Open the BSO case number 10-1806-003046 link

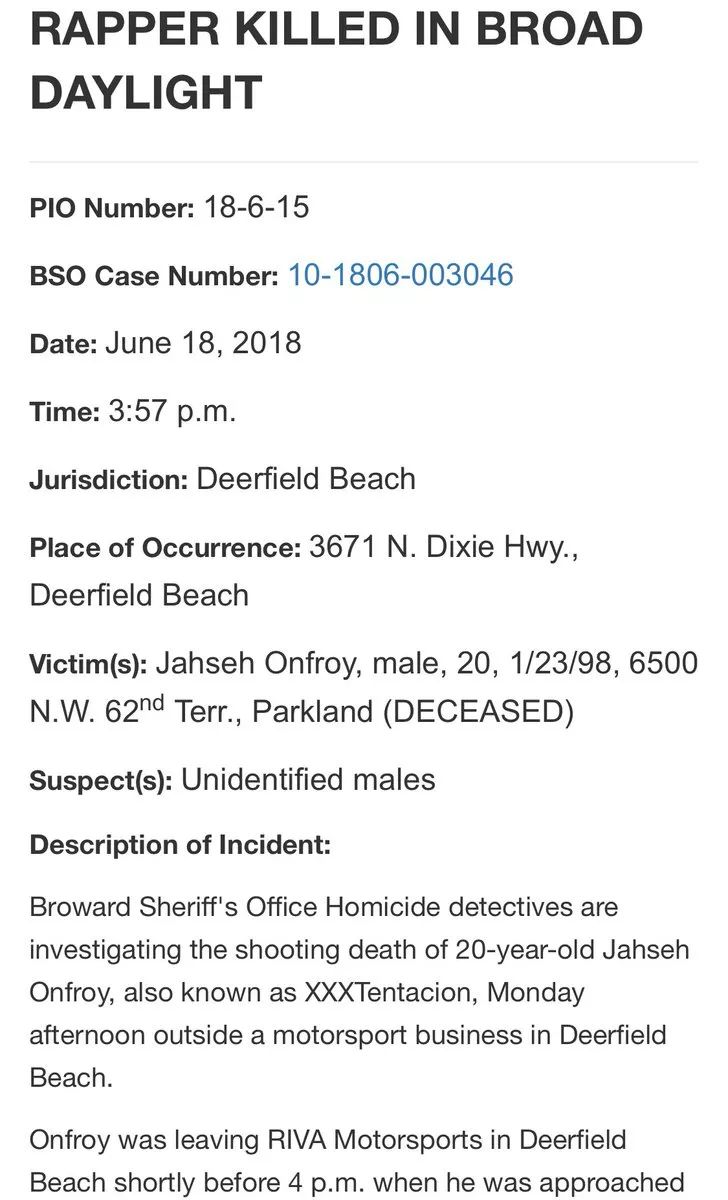pos(400,275)
